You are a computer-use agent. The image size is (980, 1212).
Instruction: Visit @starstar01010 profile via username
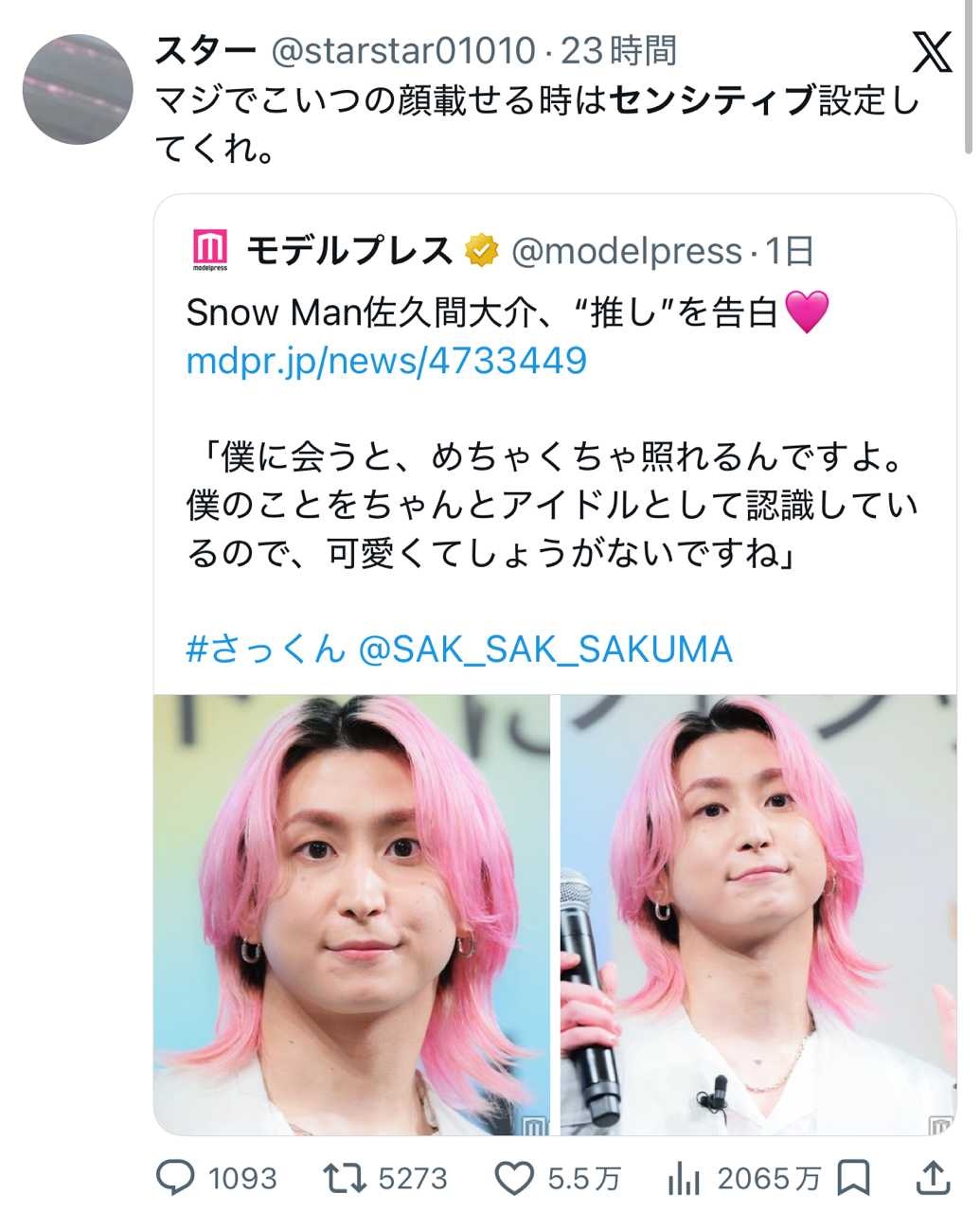pos(403,51)
